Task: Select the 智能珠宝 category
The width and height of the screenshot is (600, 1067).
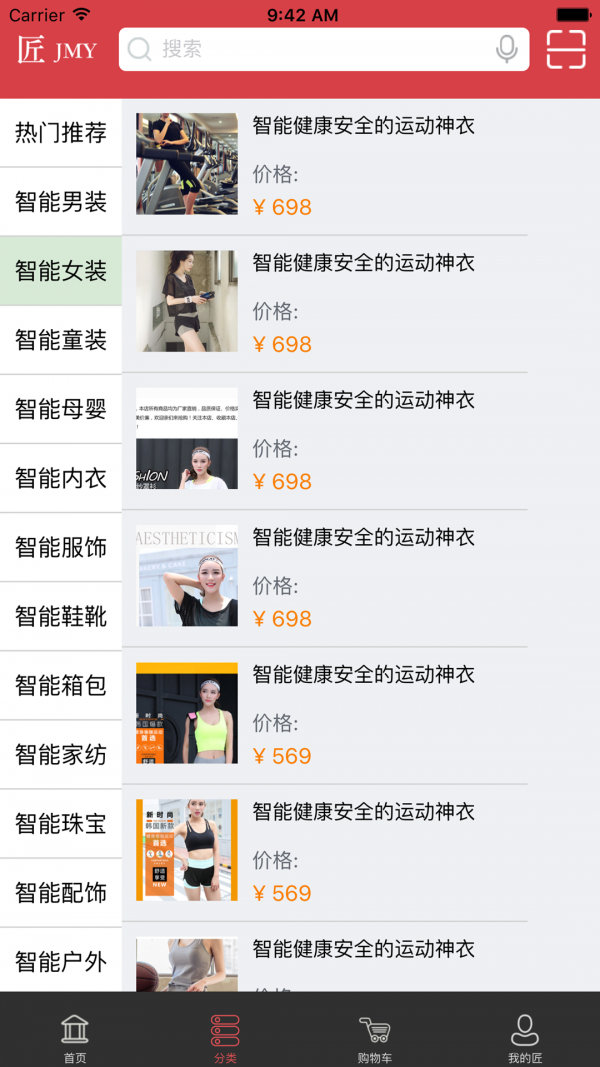Action: 61,823
